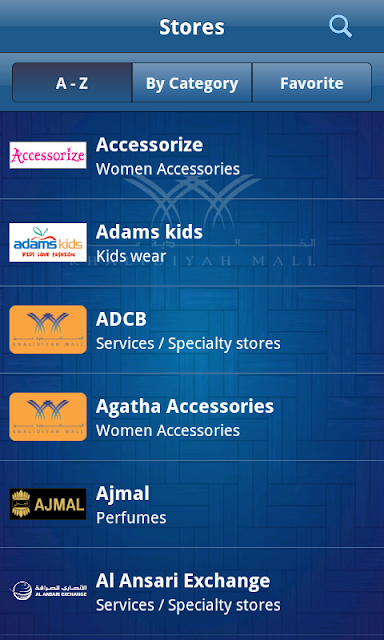Open the Accessorize store entry
384x640 pixels.
192,156
